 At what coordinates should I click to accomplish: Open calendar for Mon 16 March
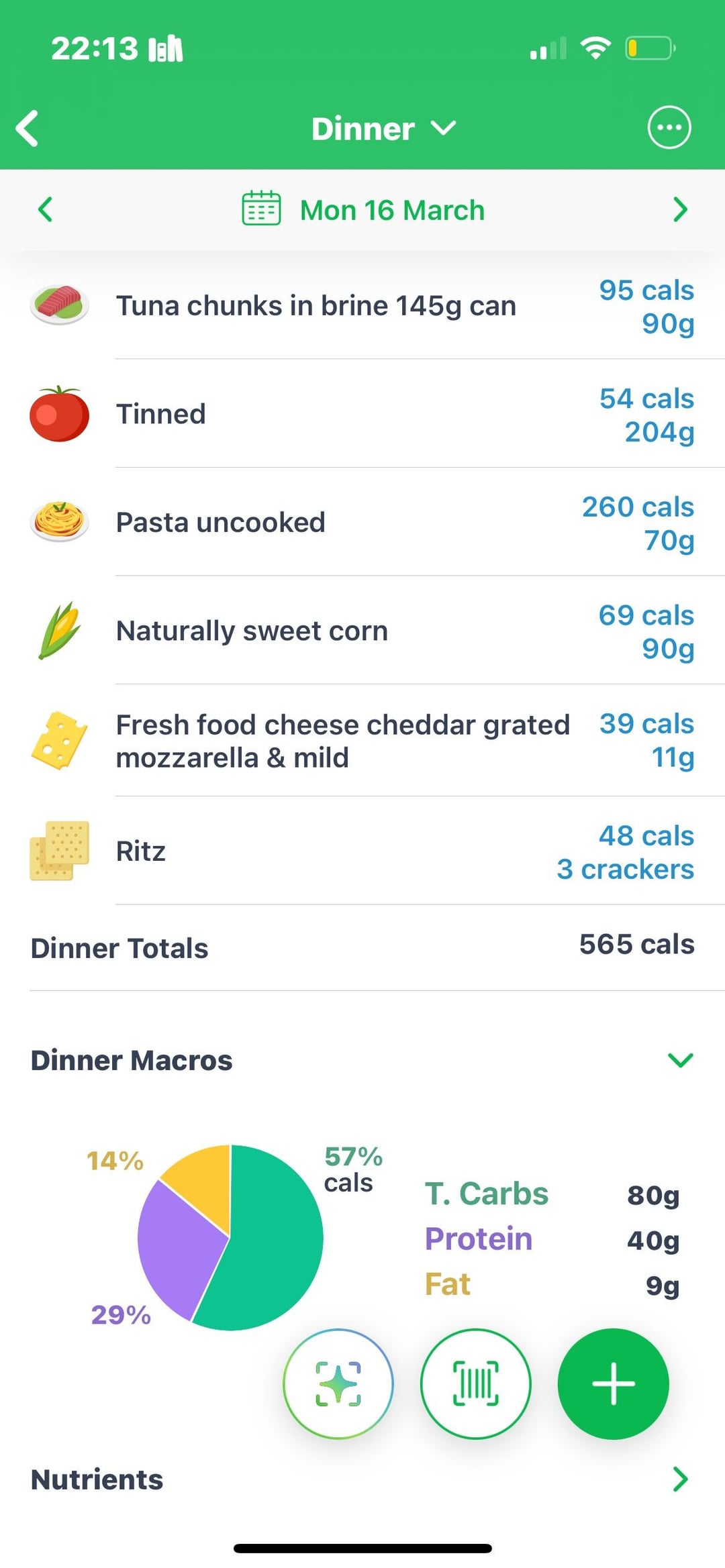point(362,210)
